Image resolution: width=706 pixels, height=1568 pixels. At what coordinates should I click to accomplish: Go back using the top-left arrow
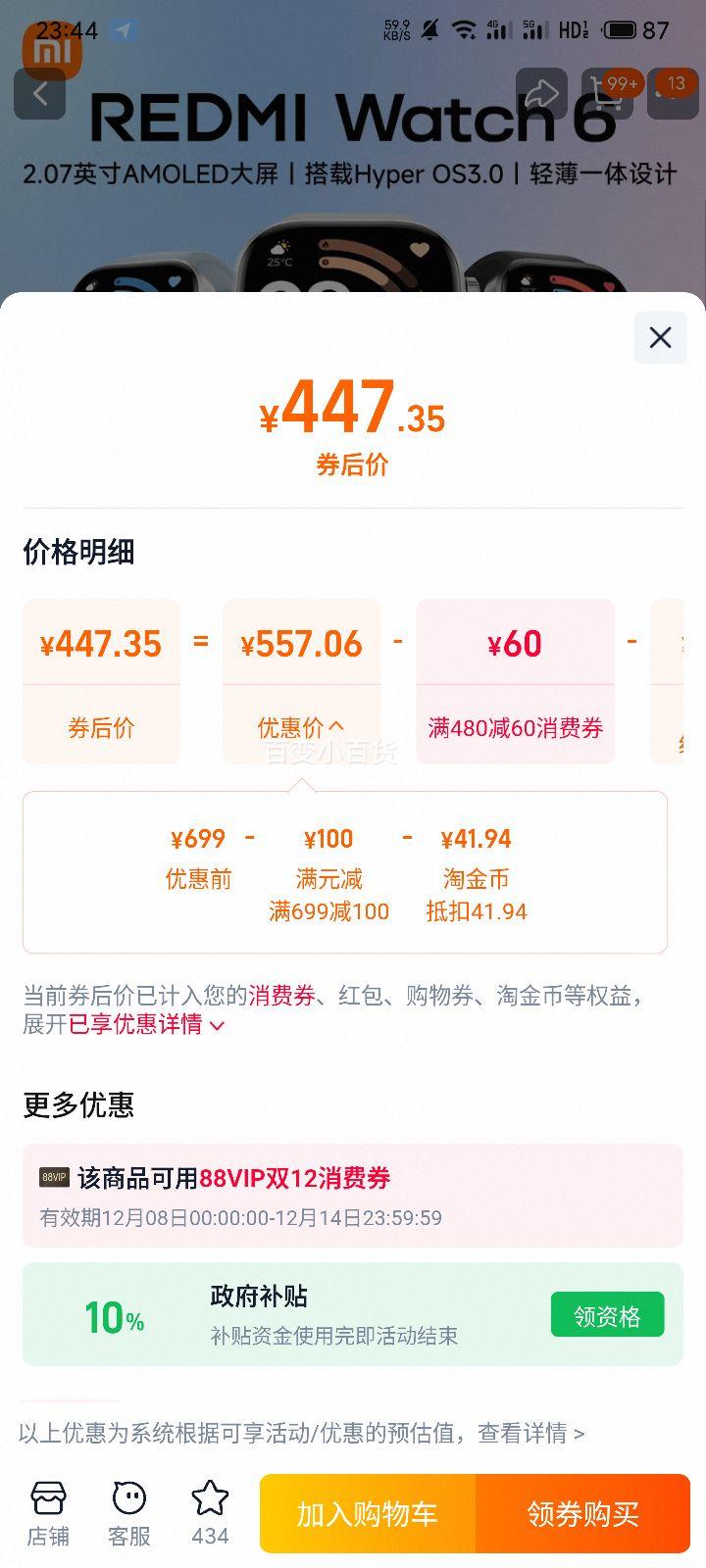click(x=39, y=93)
